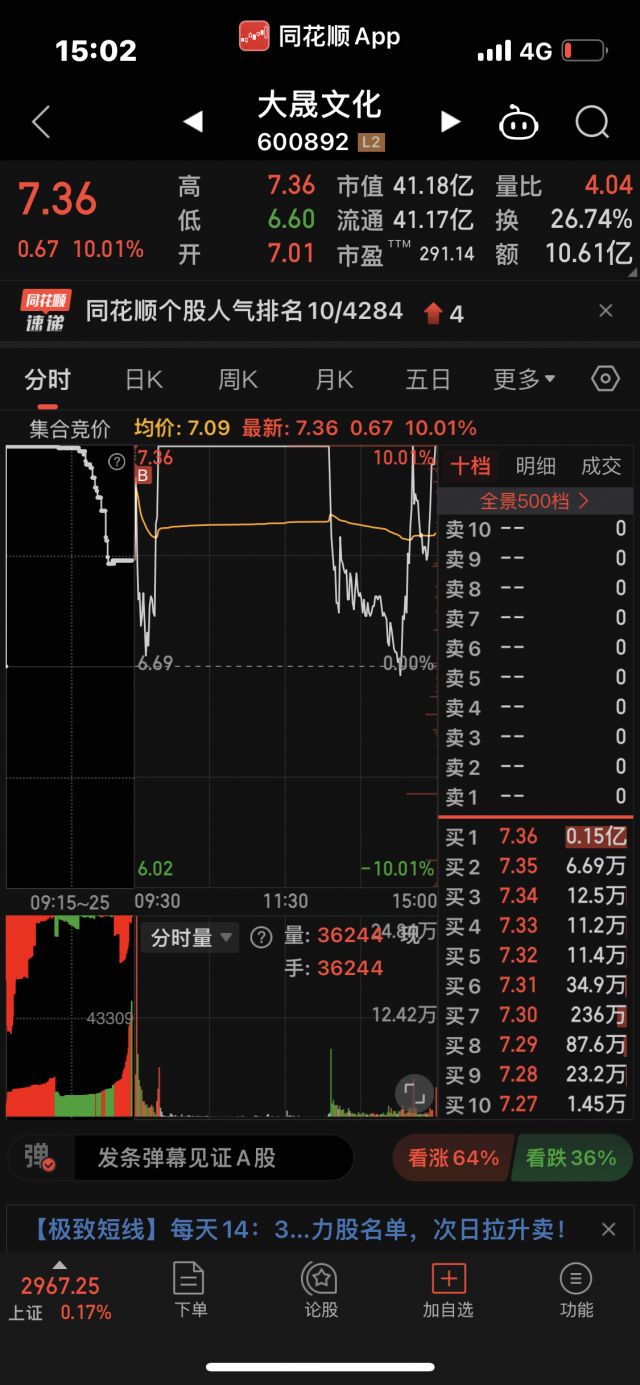Open the 分时量 indicator dropdown

tap(192, 937)
